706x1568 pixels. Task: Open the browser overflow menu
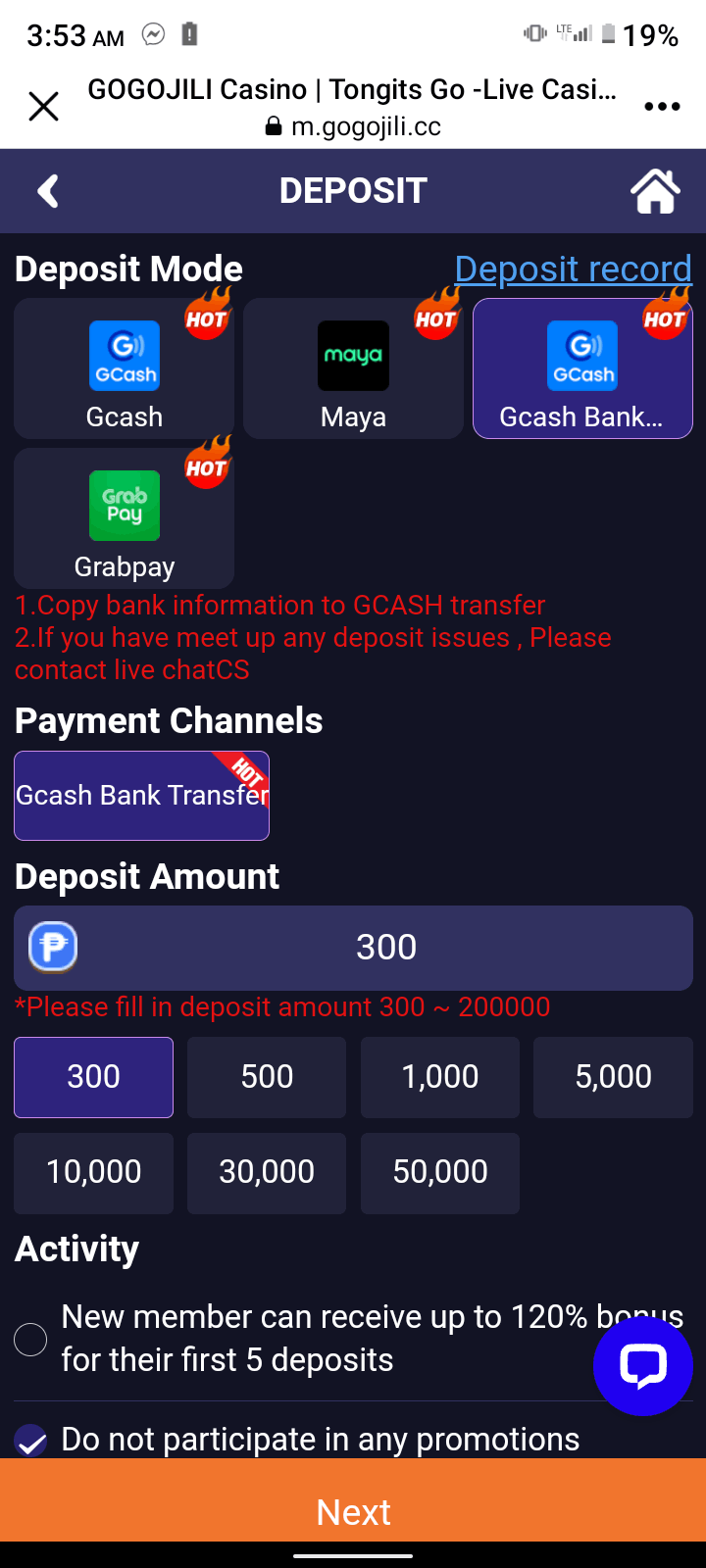(662, 106)
